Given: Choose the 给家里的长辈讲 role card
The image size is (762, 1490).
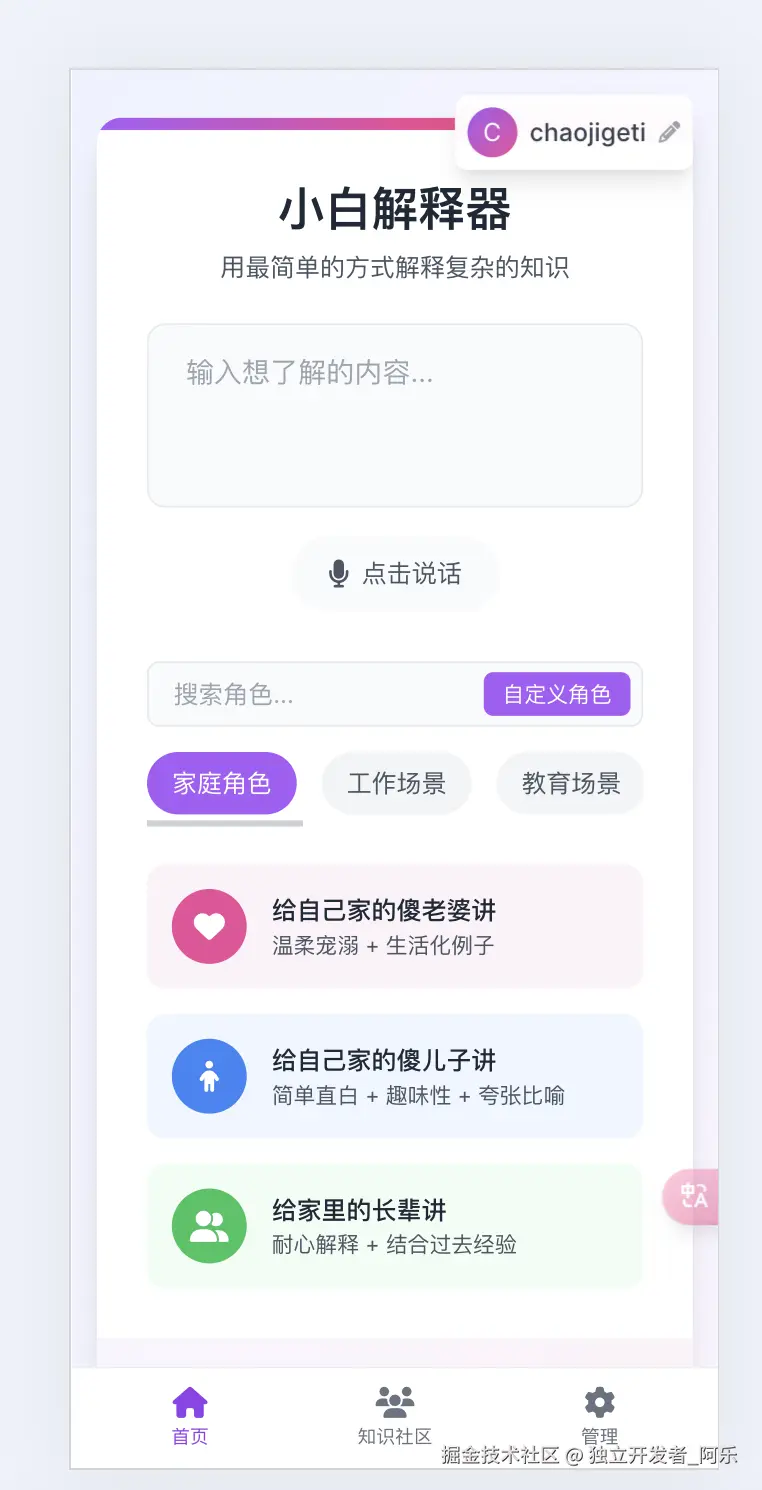Looking at the screenshot, I should pyautogui.click(x=394, y=1226).
